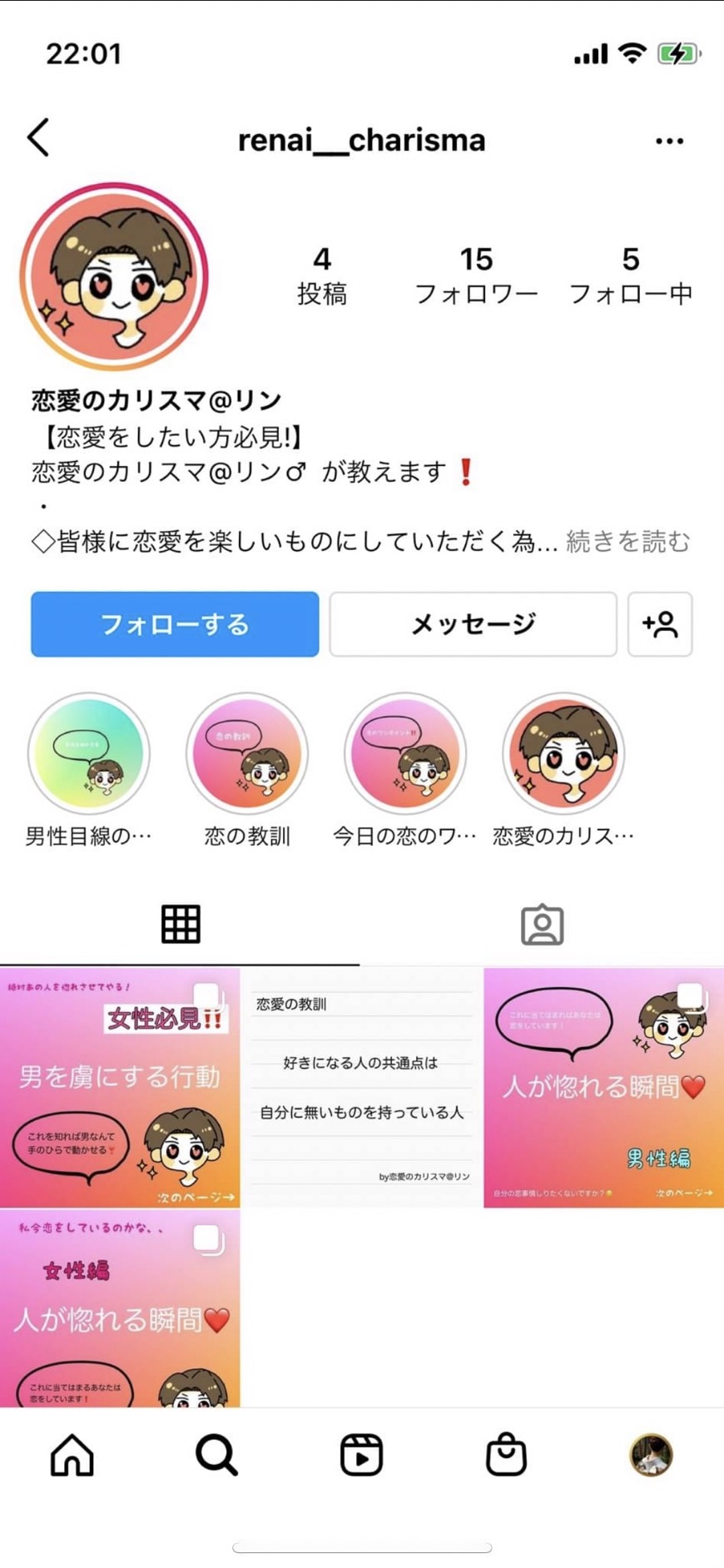Screen dimensions: 724x1568
Task: Switch to the tagged photos tab
Action: pos(543,925)
